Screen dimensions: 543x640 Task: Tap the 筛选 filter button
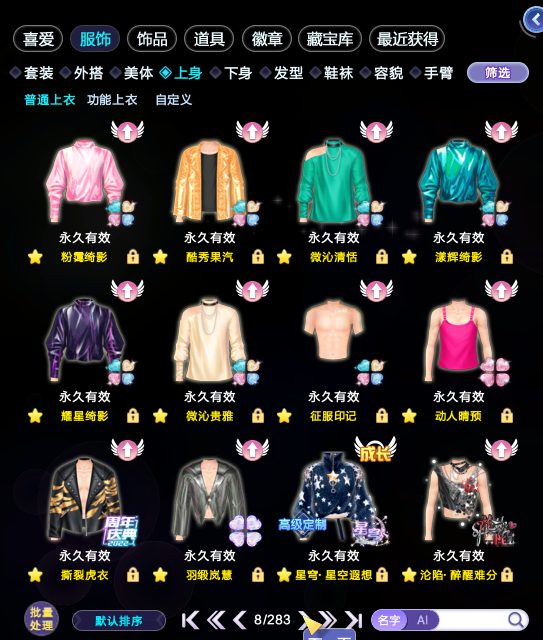click(498, 73)
